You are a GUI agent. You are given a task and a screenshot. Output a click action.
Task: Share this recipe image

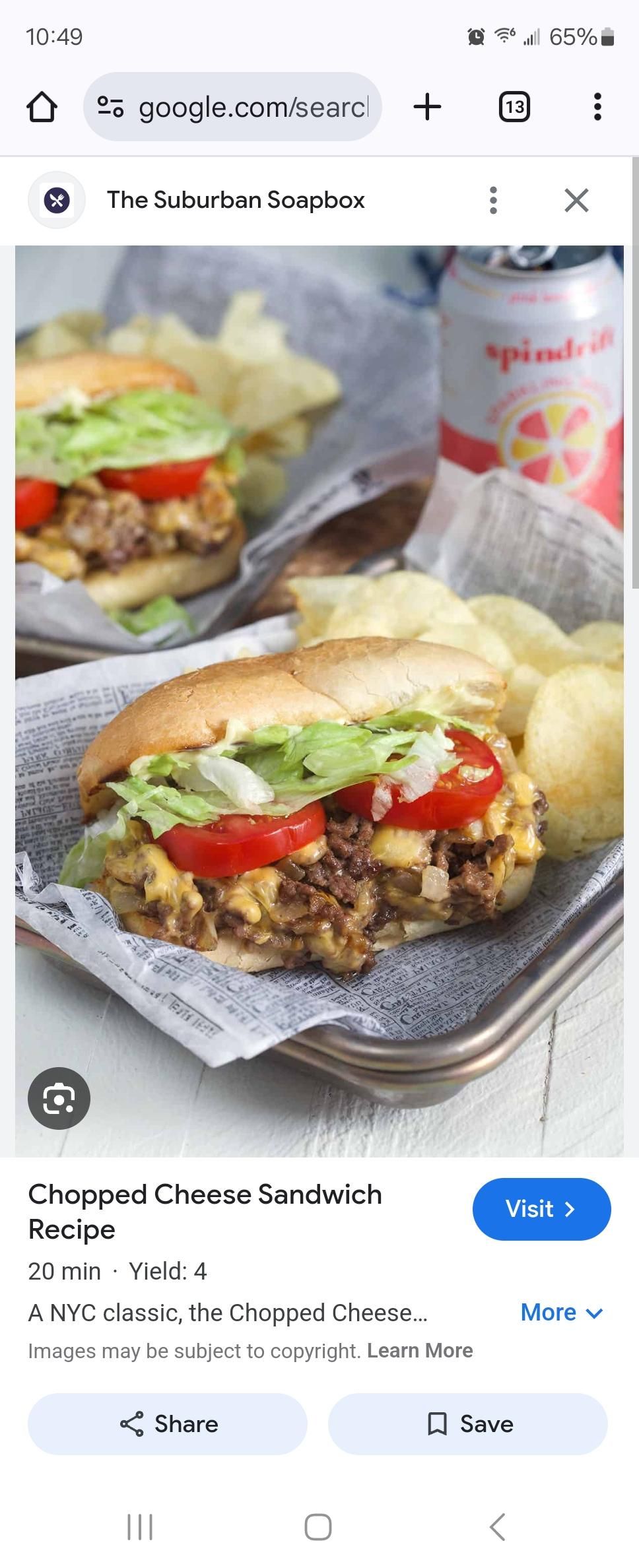pyautogui.click(x=168, y=1423)
